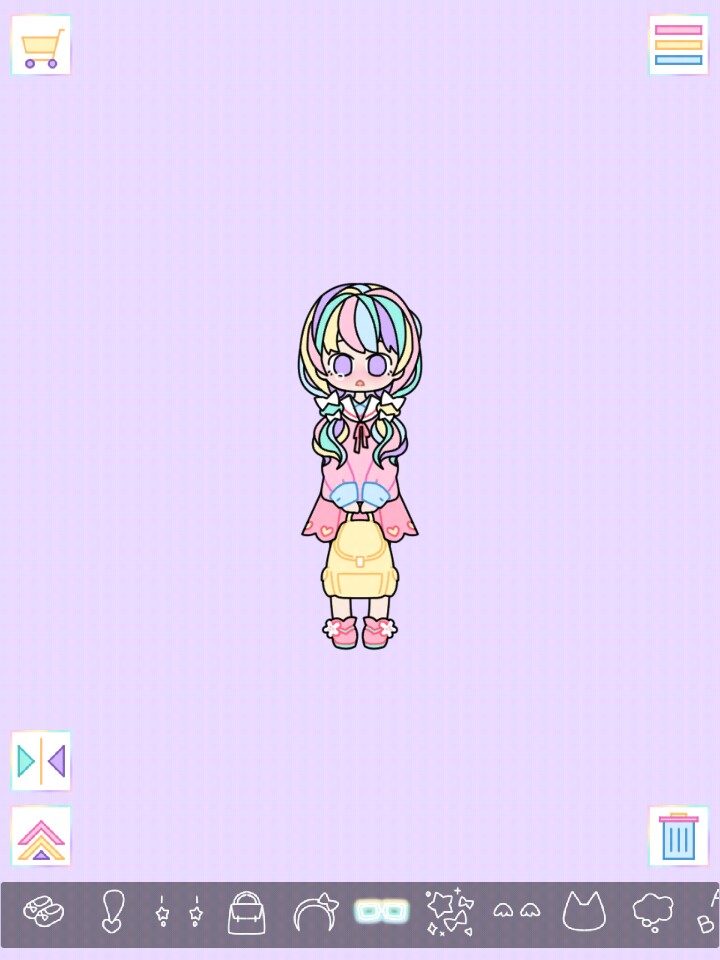The image size is (720, 960).
Task: Tap the triple up-arrow expand button
Action: (41, 836)
